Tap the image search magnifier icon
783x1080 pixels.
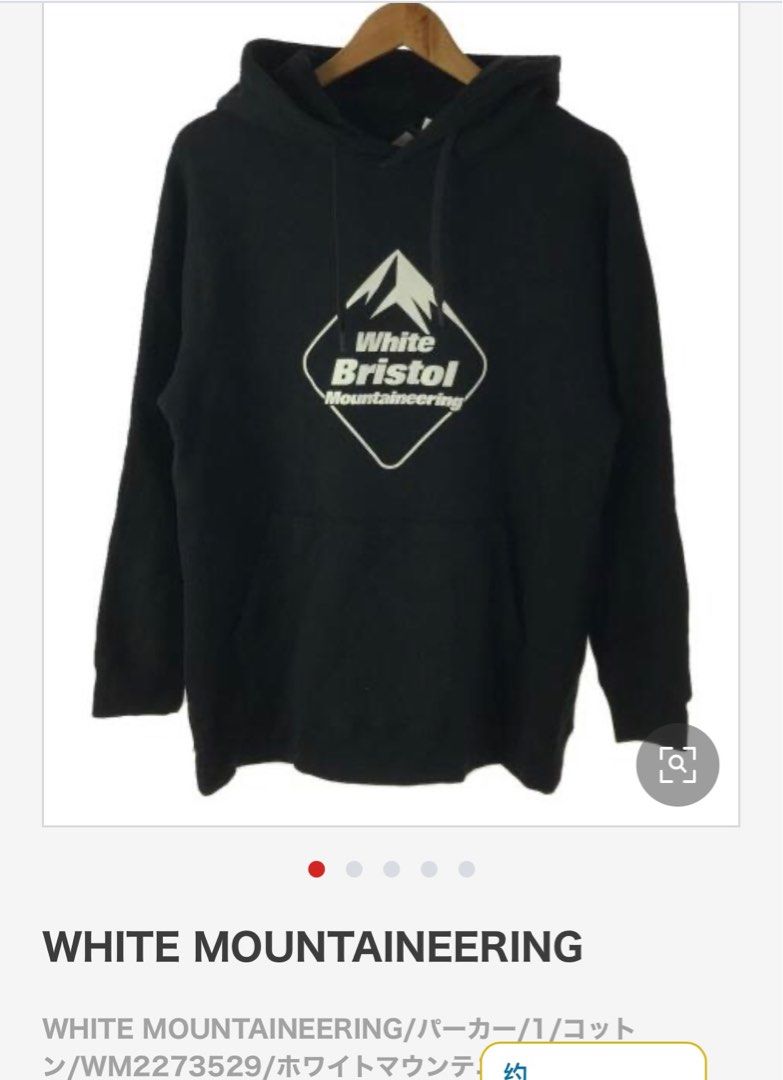click(677, 765)
